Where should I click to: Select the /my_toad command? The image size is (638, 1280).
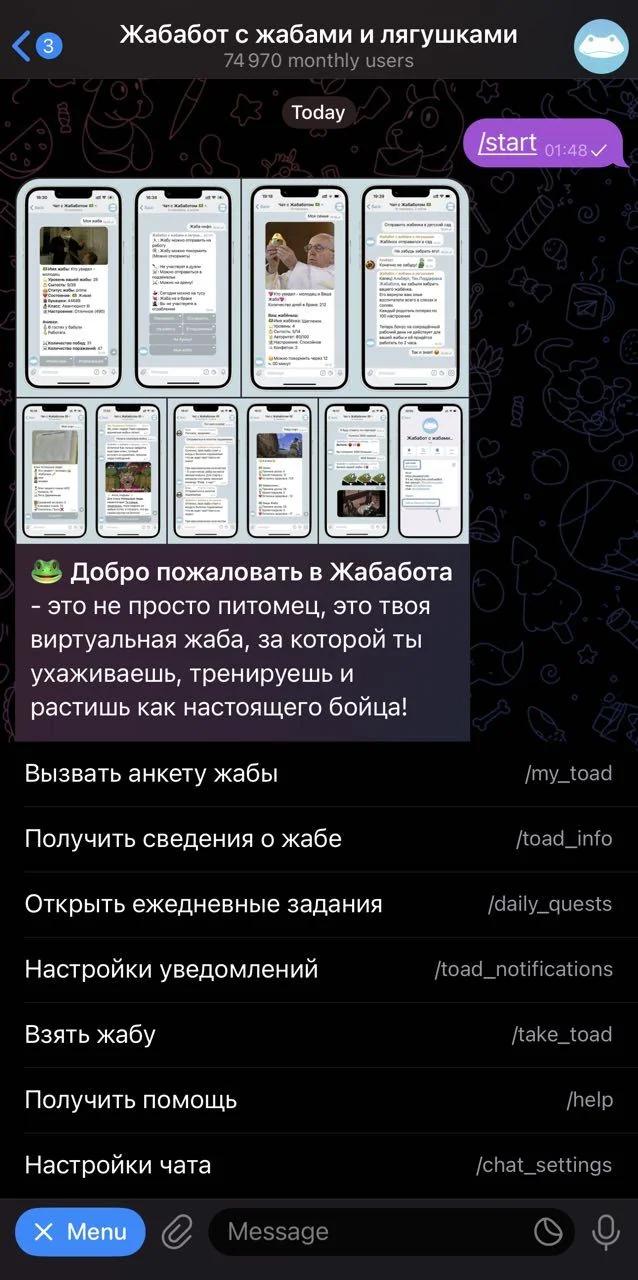[319, 773]
